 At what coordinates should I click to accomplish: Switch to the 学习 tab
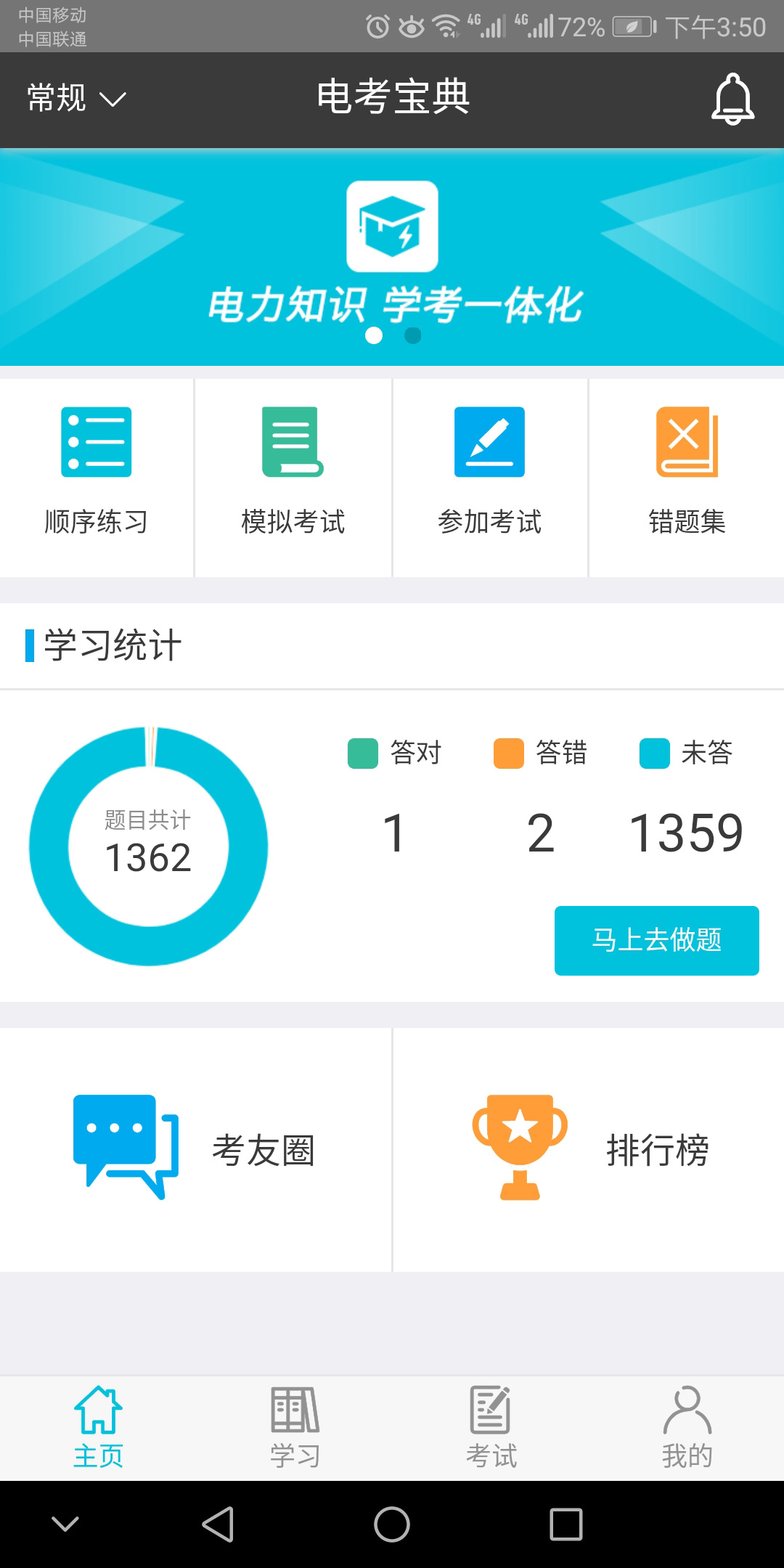click(x=295, y=1428)
